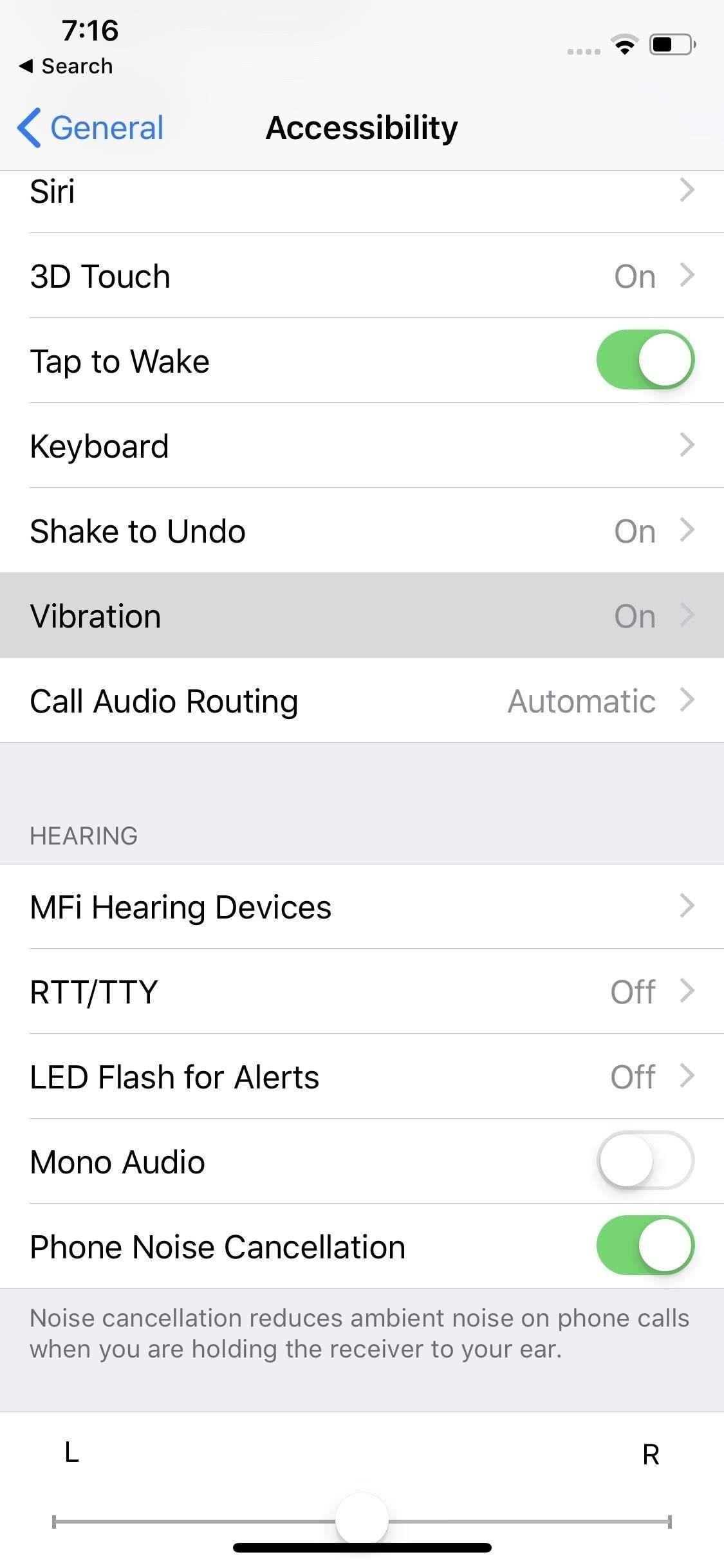Image resolution: width=724 pixels, height=1568 pixels.
Task: Open Siri accessibility settings
Action: pyautogui.click(x=362, y=192)
